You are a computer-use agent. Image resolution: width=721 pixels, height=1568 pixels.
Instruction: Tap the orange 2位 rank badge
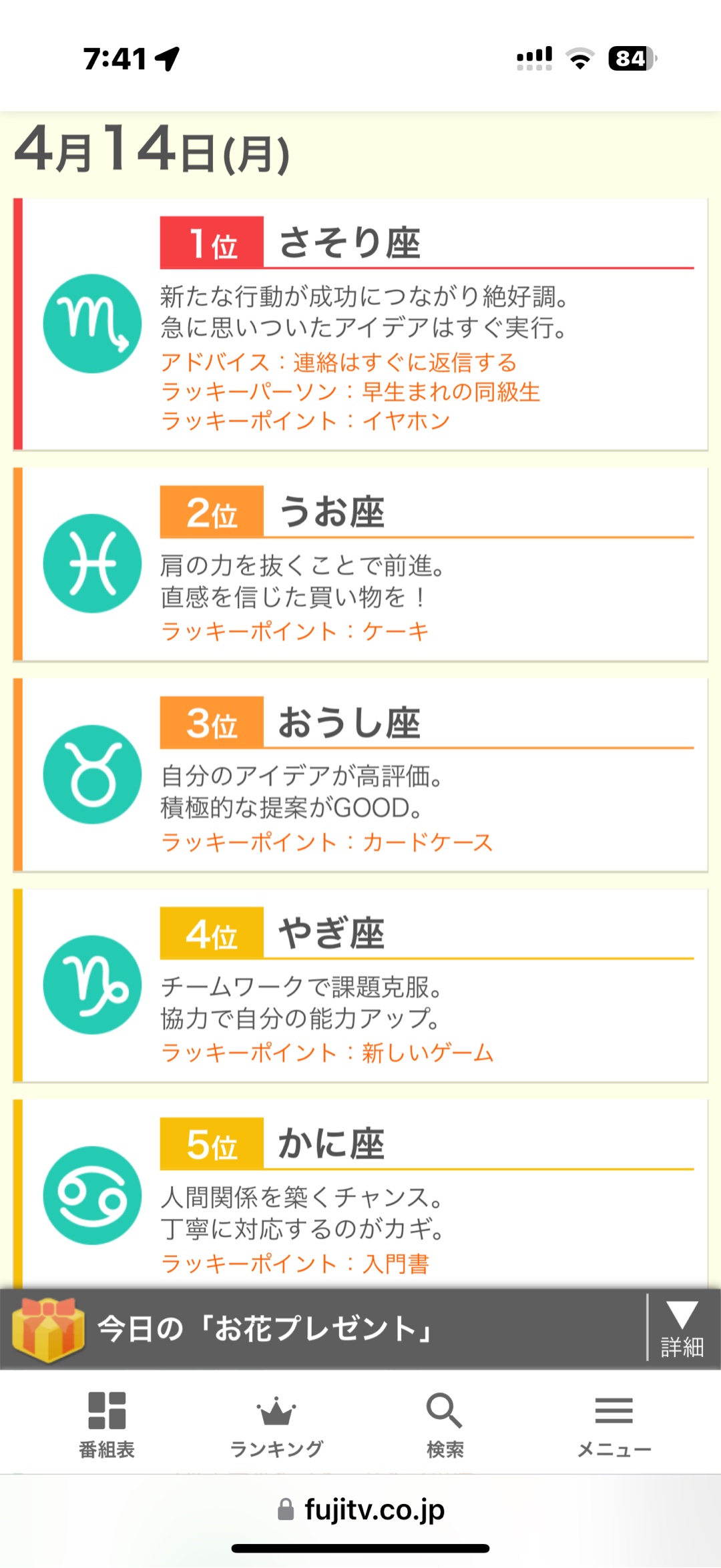213,514
